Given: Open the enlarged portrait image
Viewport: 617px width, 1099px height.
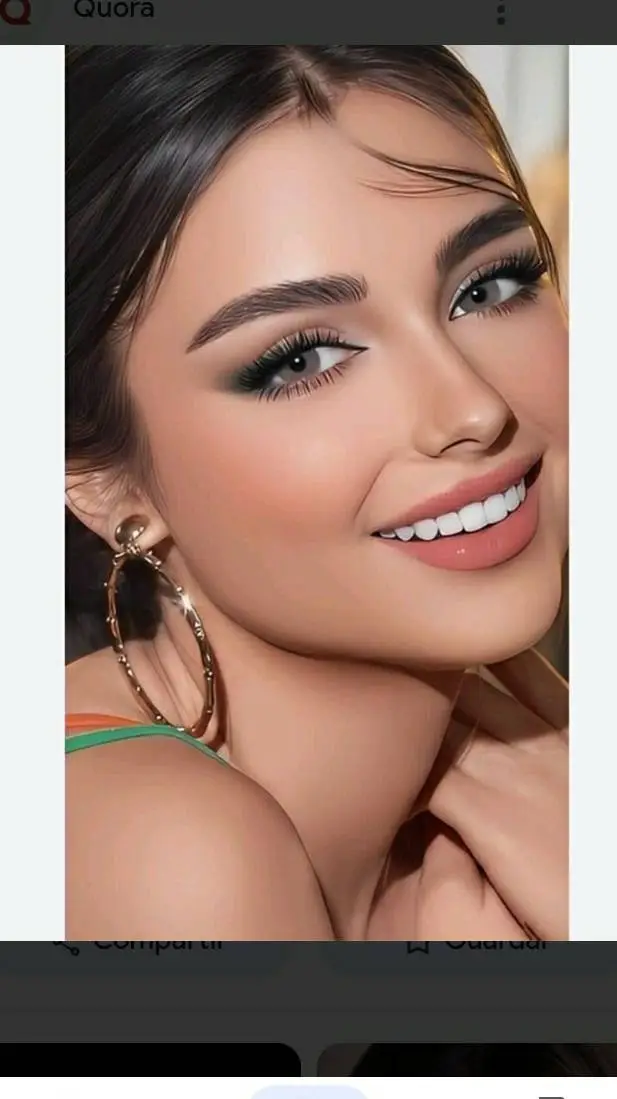Looking at the screenshot, I should coord(316,492).
